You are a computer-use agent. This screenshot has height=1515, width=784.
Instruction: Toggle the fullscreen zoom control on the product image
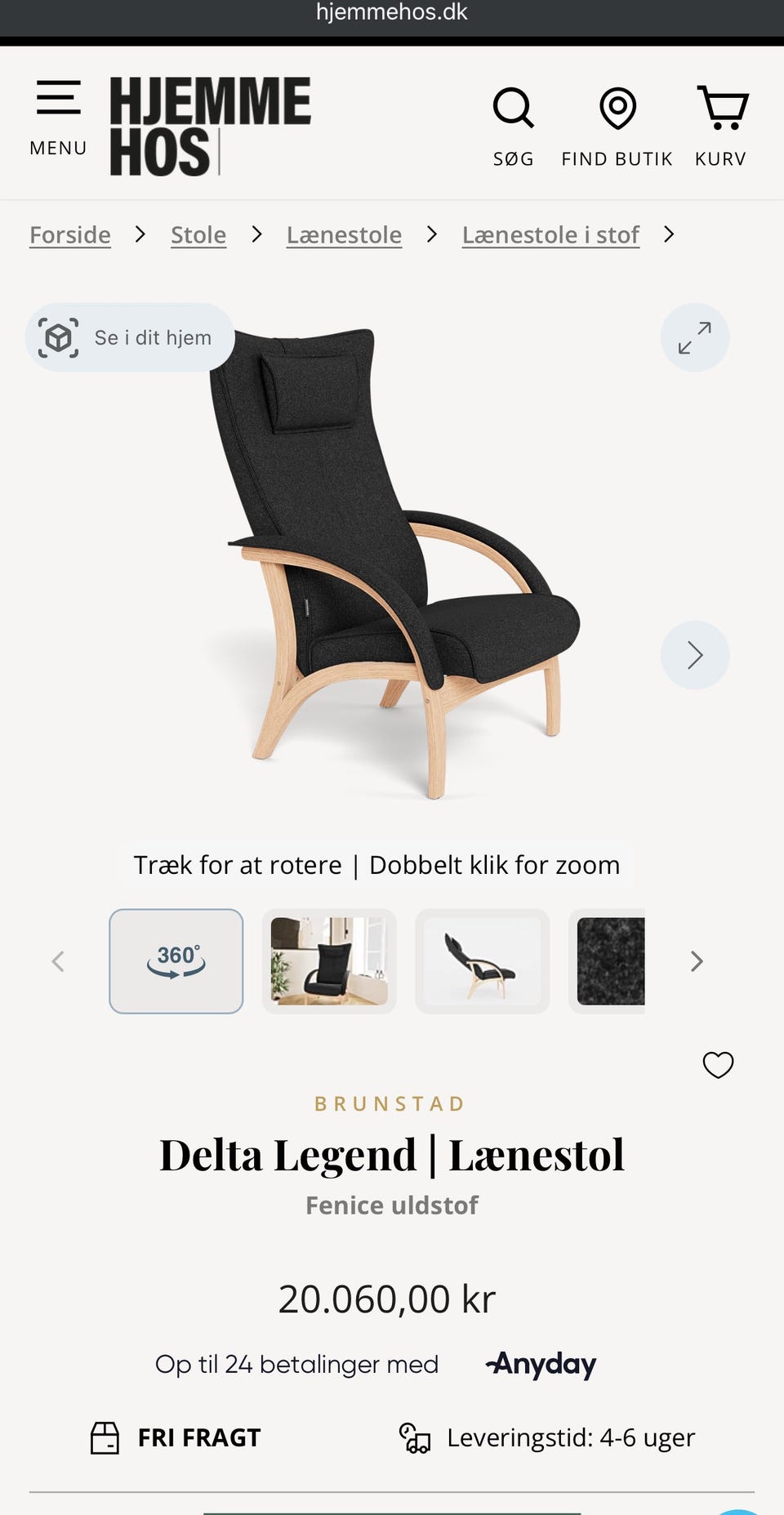(x=694, y=337)
